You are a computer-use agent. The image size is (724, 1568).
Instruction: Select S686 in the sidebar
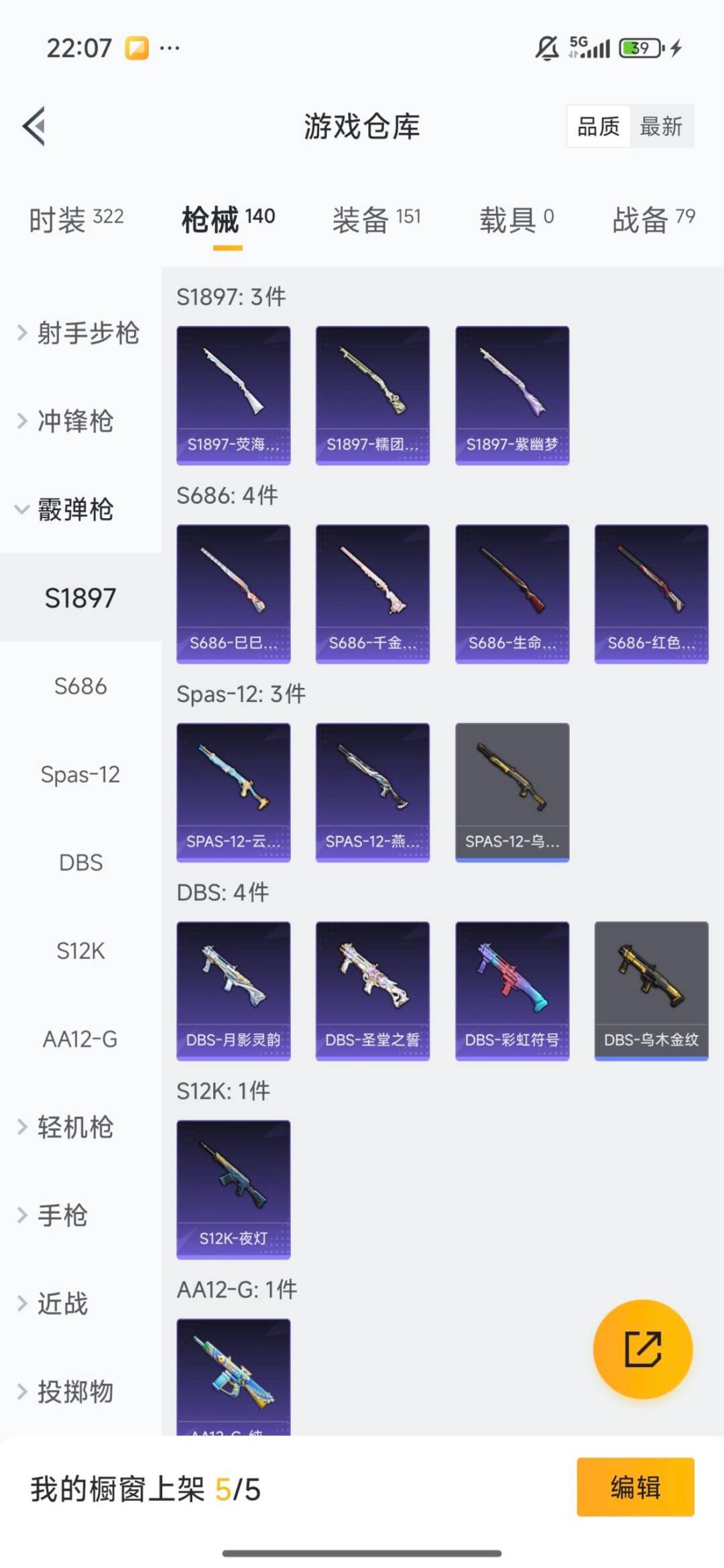[x=80, y=686]
